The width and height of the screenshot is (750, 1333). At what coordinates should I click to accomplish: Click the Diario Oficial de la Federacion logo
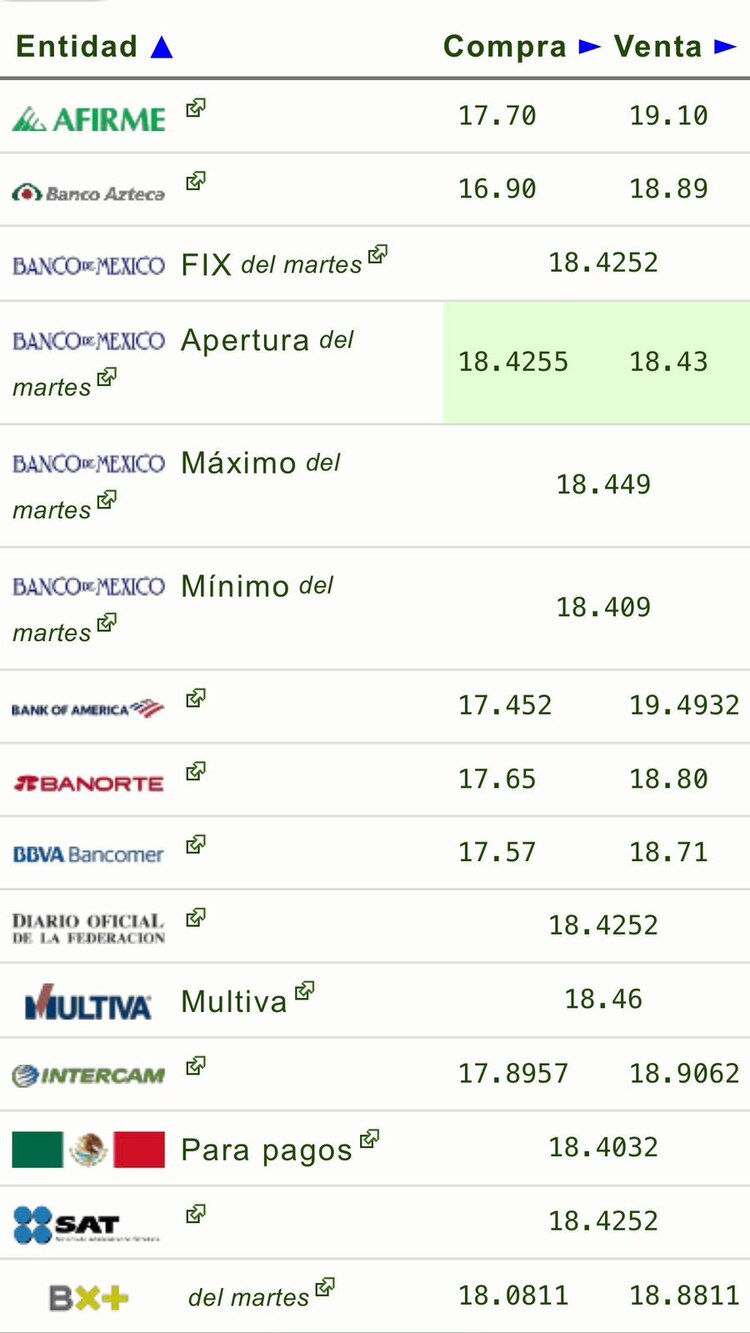pos(87,924)
